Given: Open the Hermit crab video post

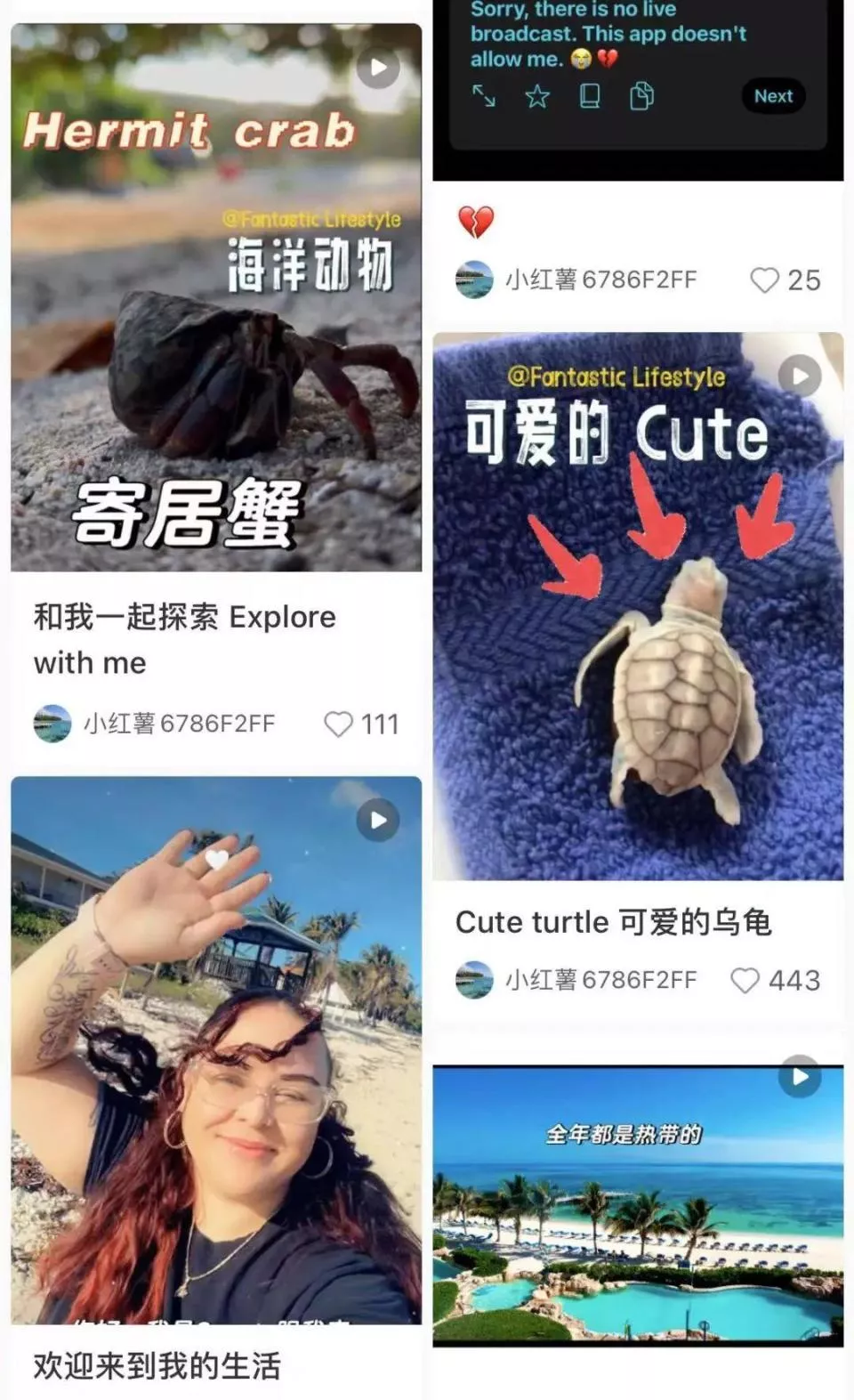Looking at the screenshot, I should 216,298.
